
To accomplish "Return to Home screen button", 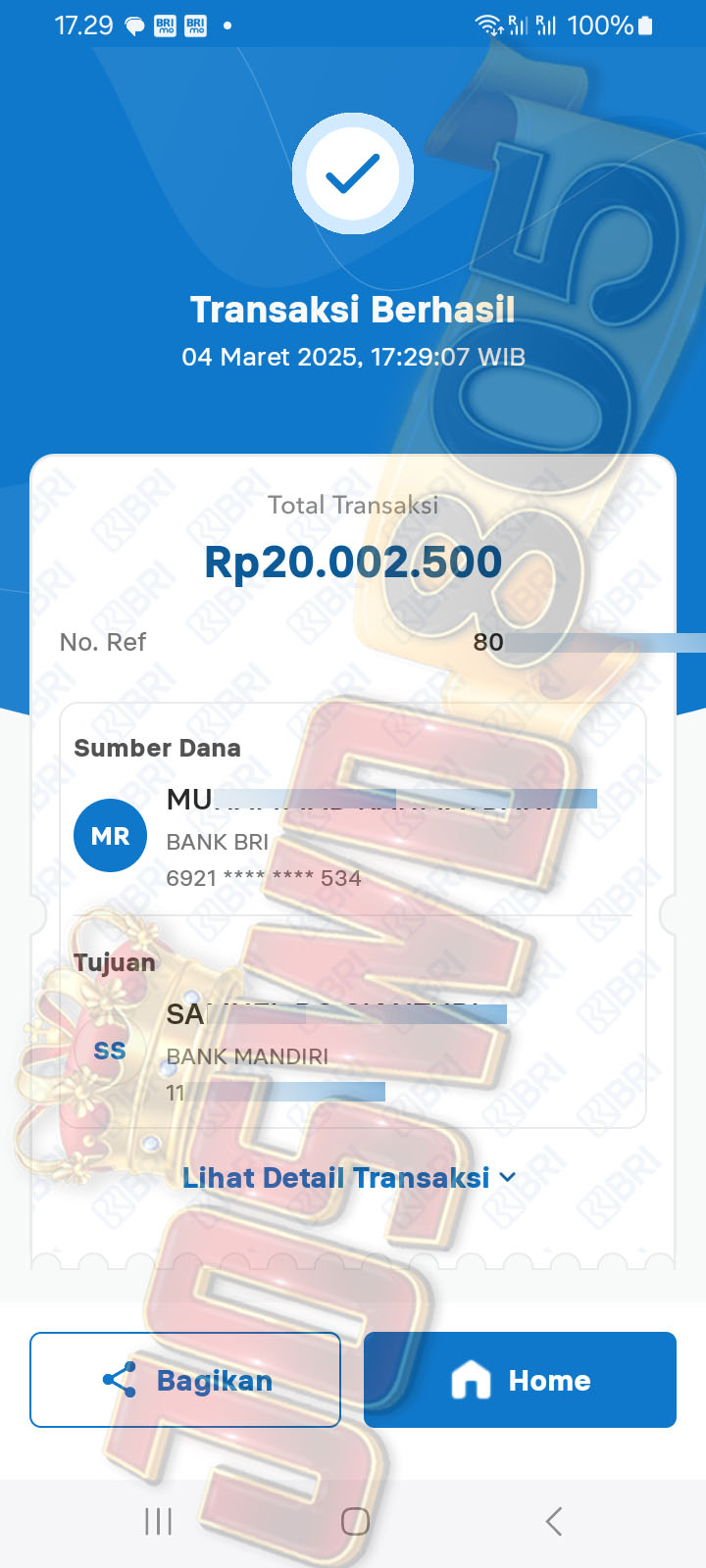I will click(x=520, y=1380).
